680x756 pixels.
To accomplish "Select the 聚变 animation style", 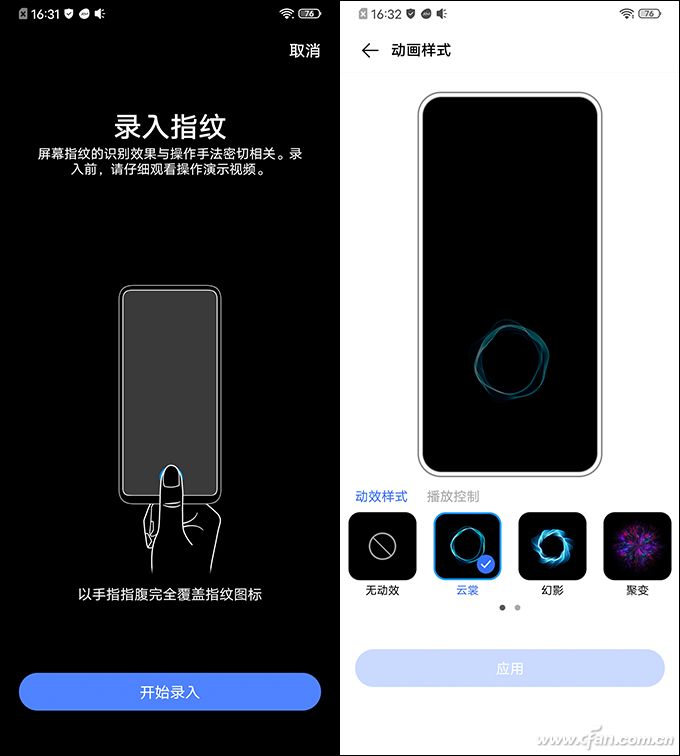I will point(637,546).
